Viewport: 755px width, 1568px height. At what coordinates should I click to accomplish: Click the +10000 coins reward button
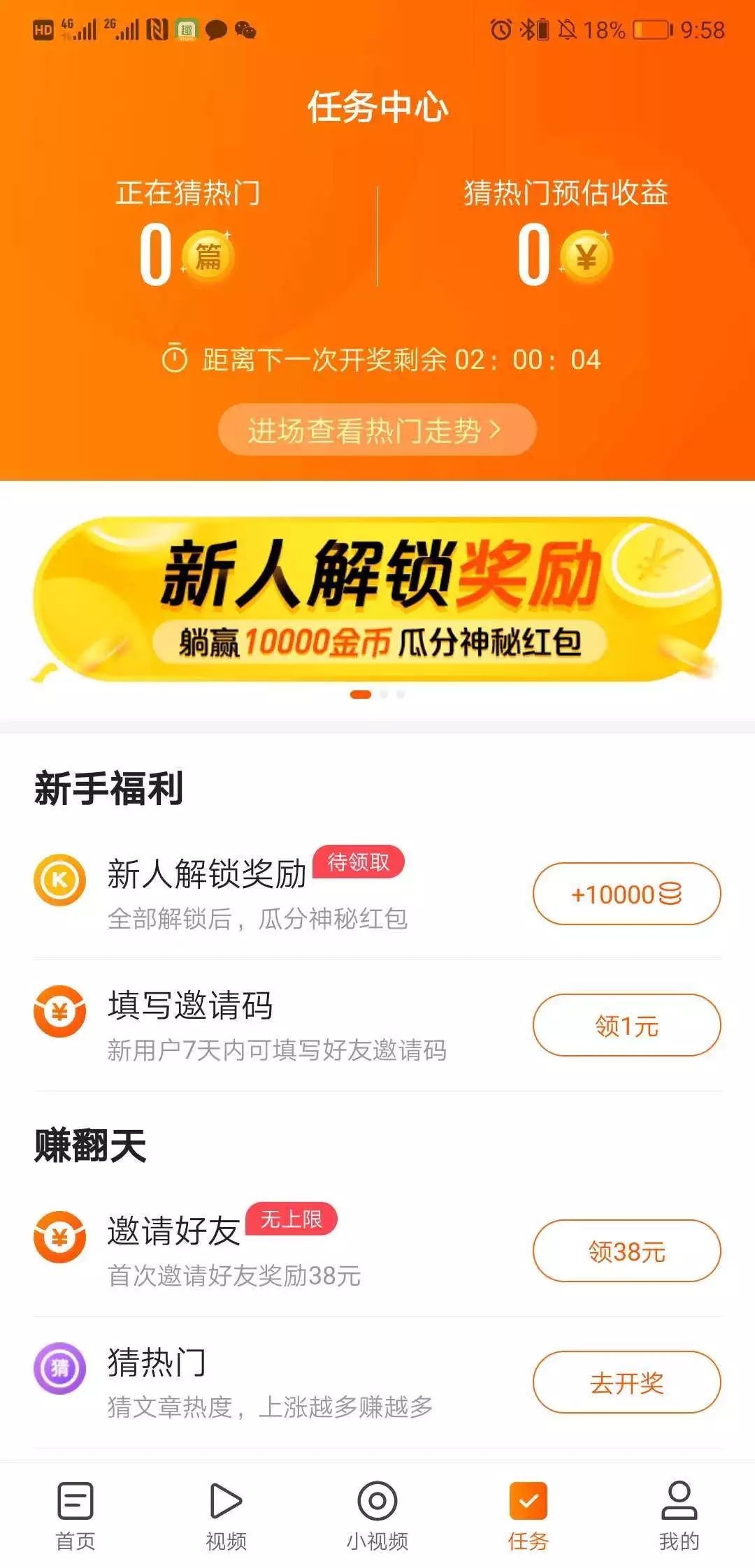[625, 894]
